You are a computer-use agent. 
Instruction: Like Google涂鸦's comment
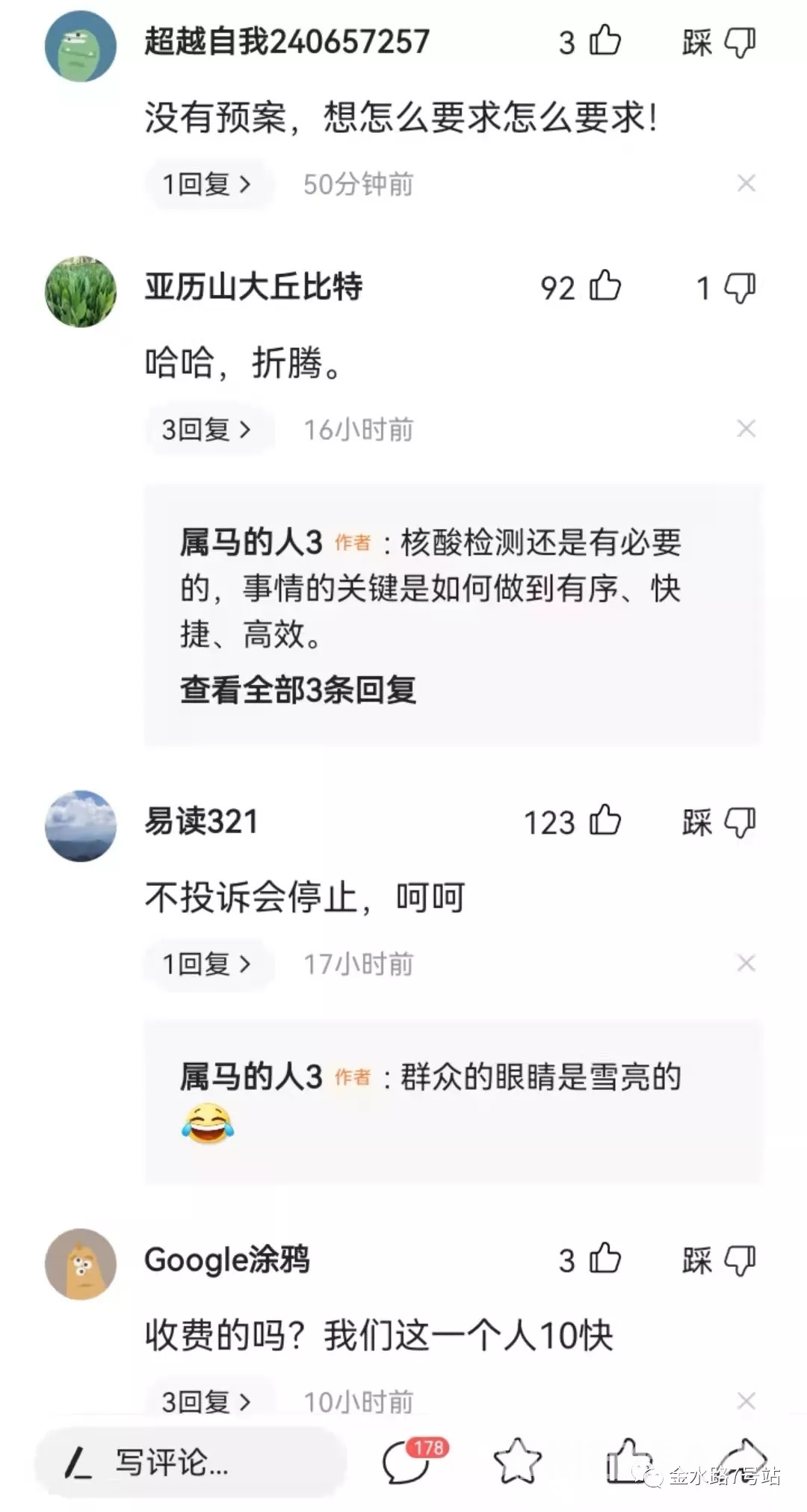point(605,1259)
